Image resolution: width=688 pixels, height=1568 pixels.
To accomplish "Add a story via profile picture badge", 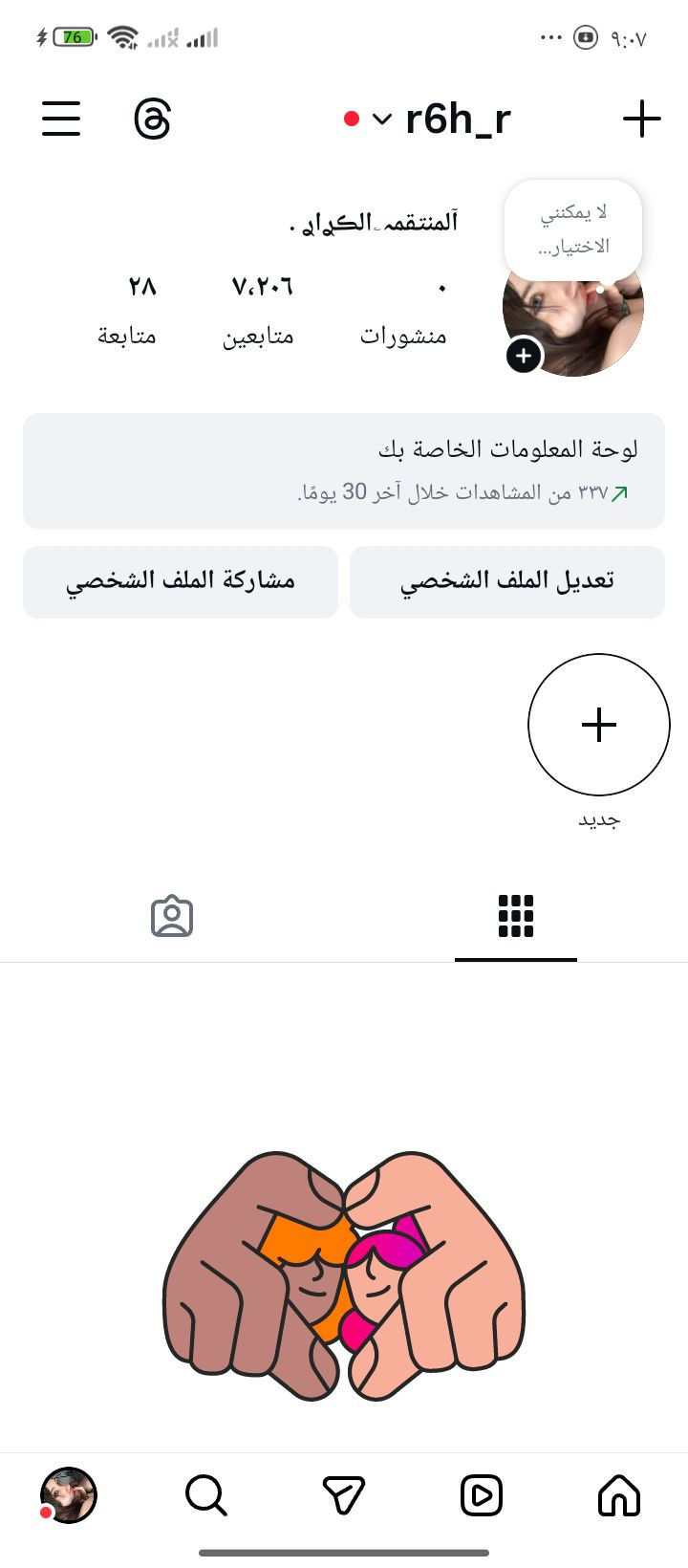I will [x=524, y=357].
